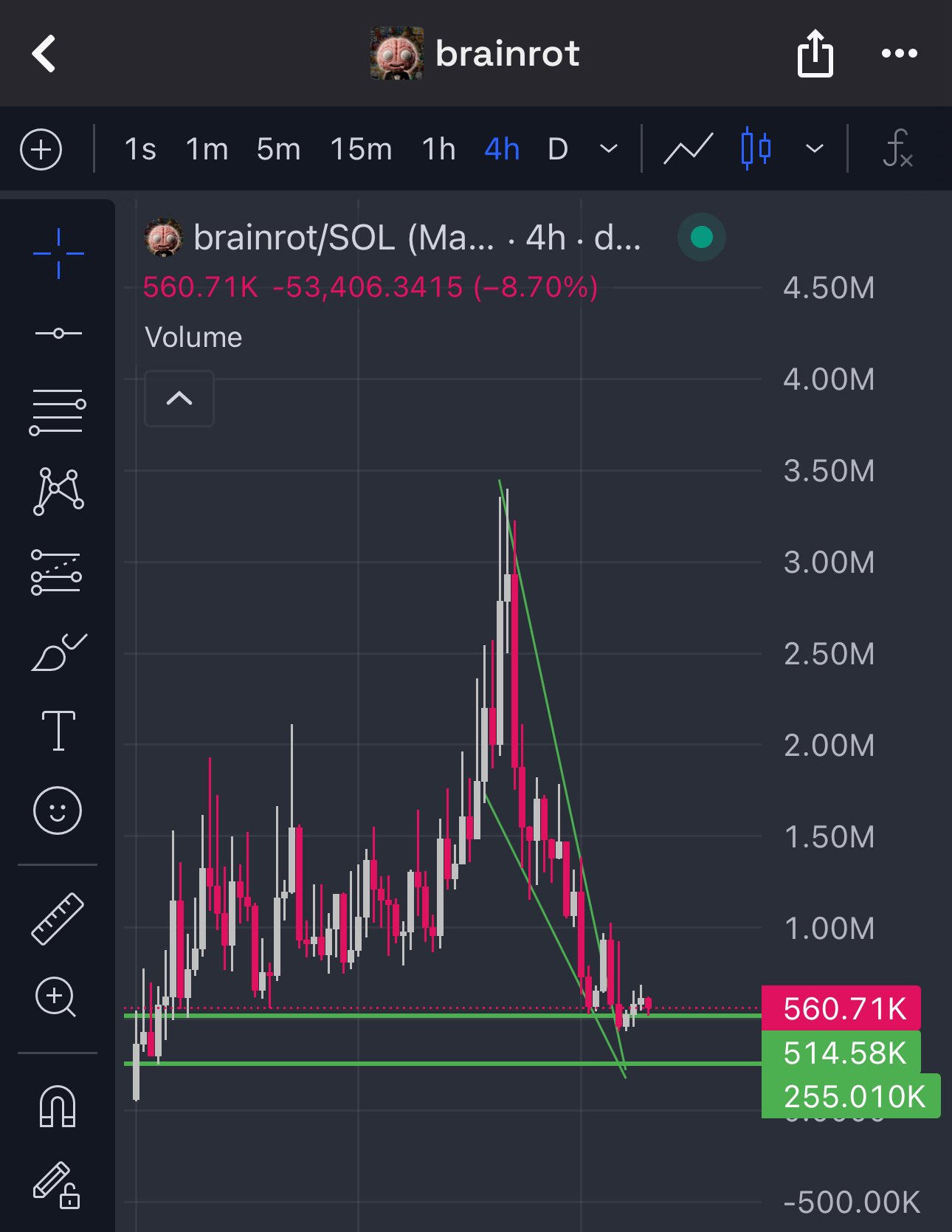Add a symbol with the plus circle
Image resolution: width=952 pixels, height=1232 pixels.
pyautogui.click(x=41, y=149)
